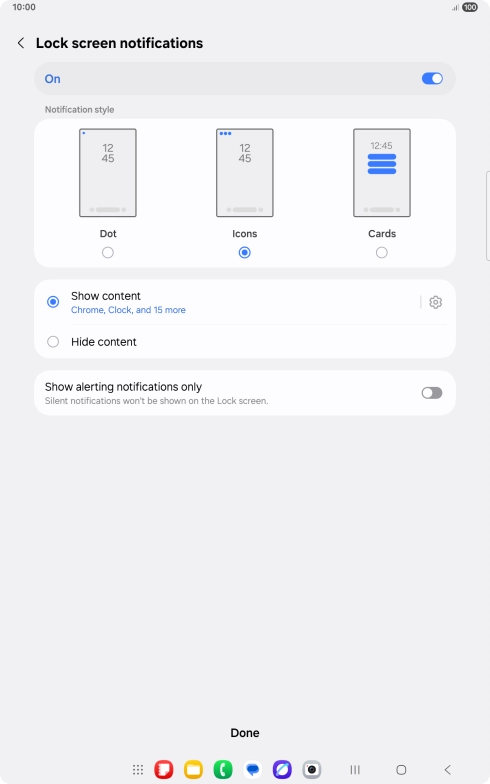Image resolution: width=490 pixels, height=784 pixels.
Task: Select the Dot notification style
Action: point(108,252)
